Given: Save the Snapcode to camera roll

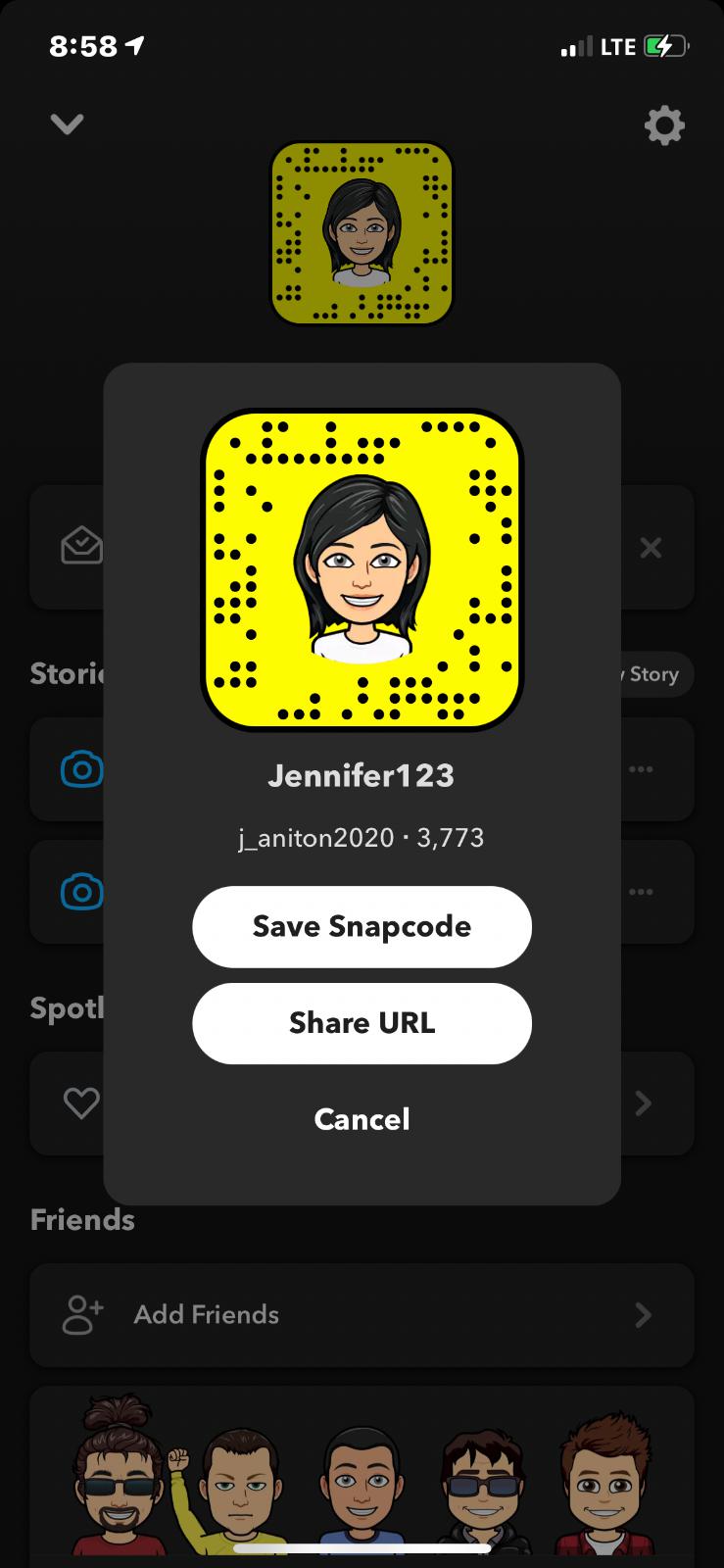Looking at the screenshot, I should point(362,926).
